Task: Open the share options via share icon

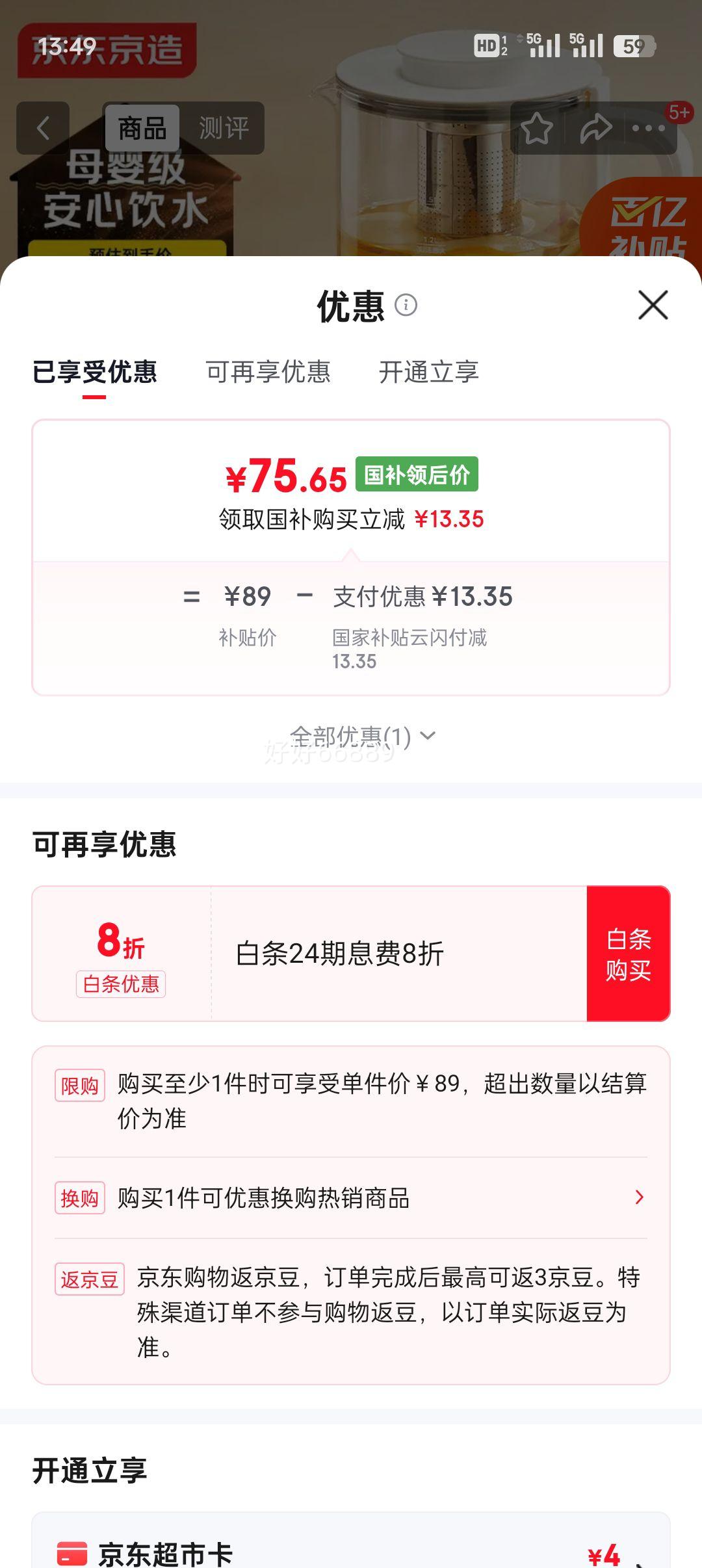Action: coord(595,128)
